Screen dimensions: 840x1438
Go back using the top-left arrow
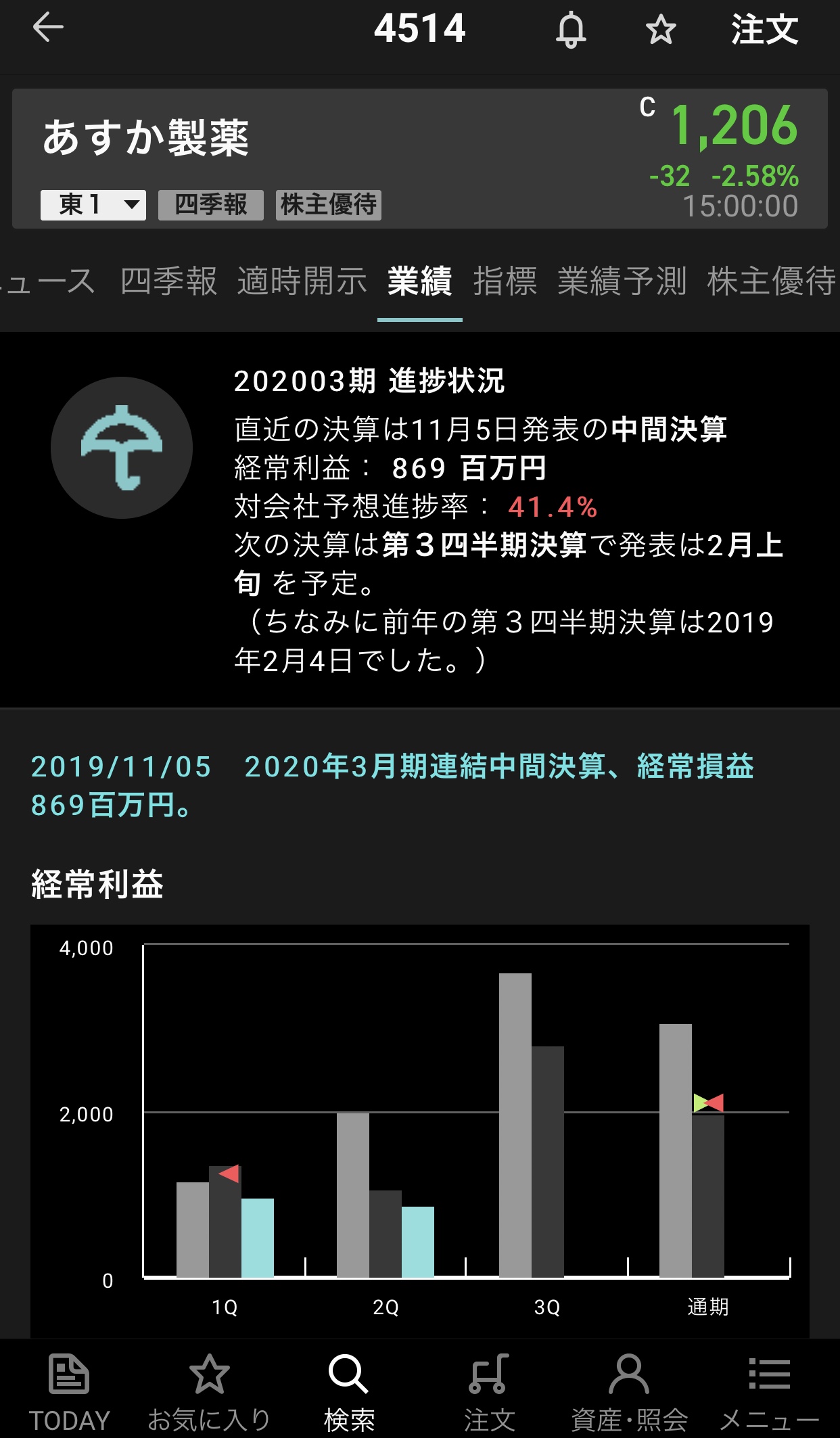click(x=48, y=28)
